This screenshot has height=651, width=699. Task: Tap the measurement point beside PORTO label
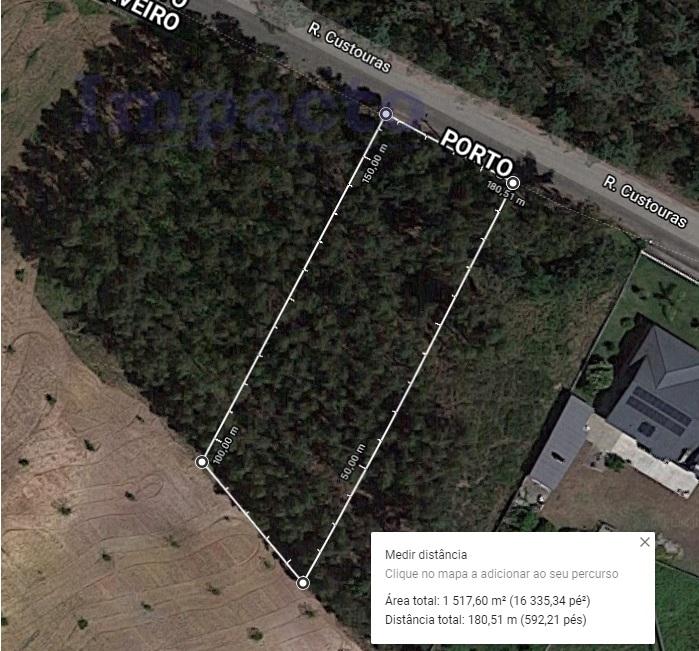pyautogui.click(x=513, y=183)
